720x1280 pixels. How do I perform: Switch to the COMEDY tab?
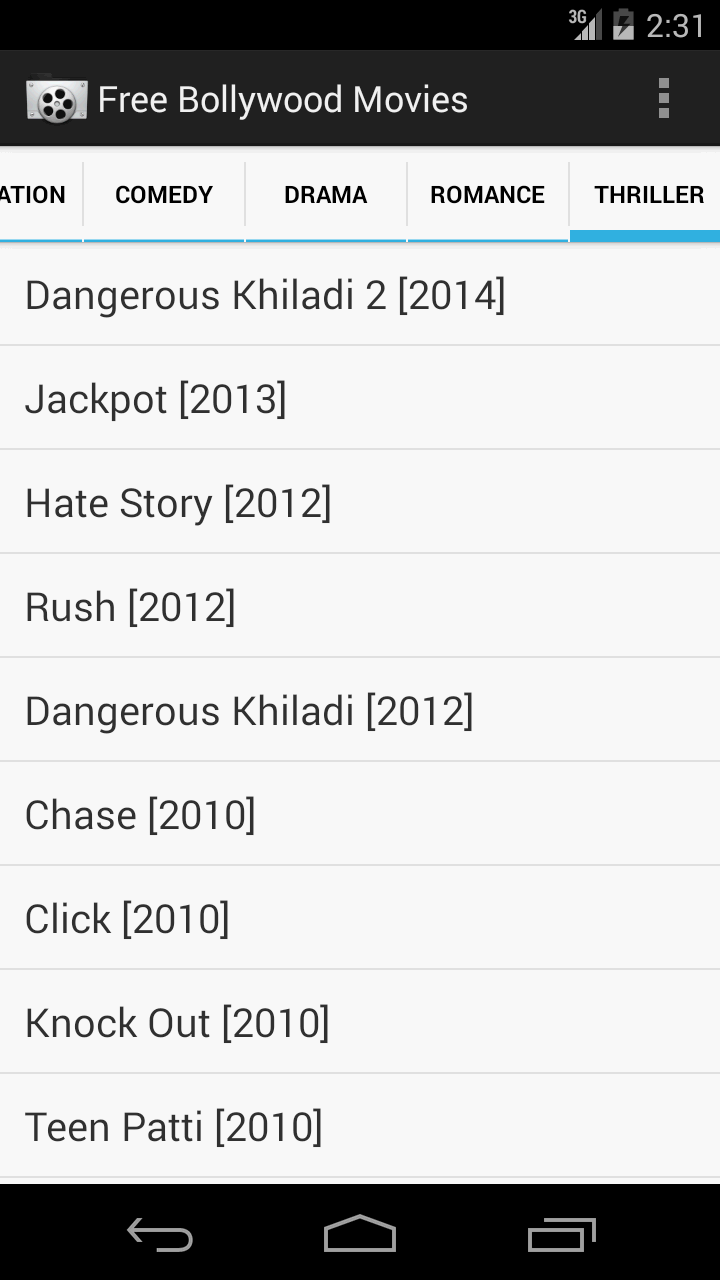163,194
